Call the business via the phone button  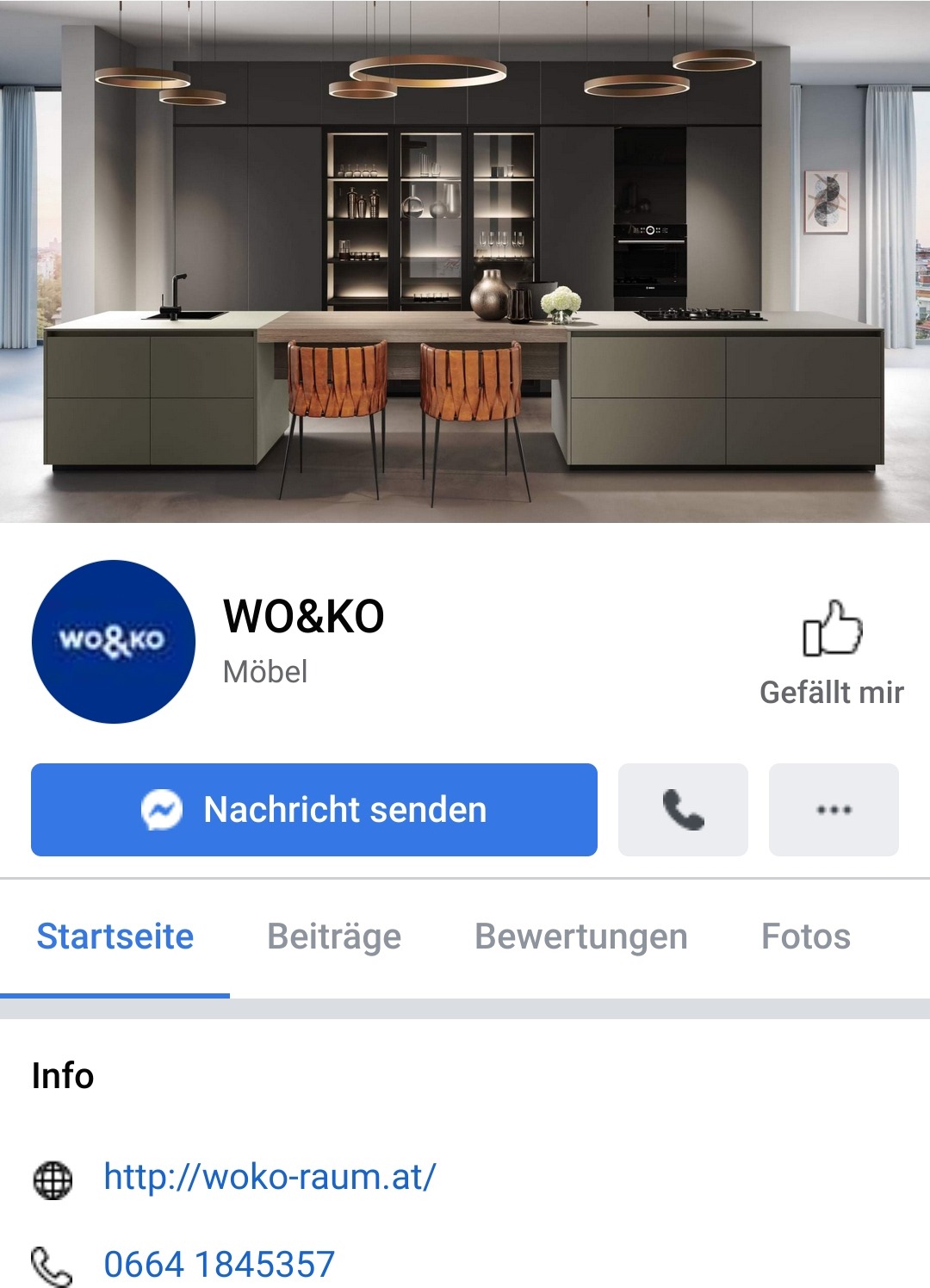tap(683, 810)
